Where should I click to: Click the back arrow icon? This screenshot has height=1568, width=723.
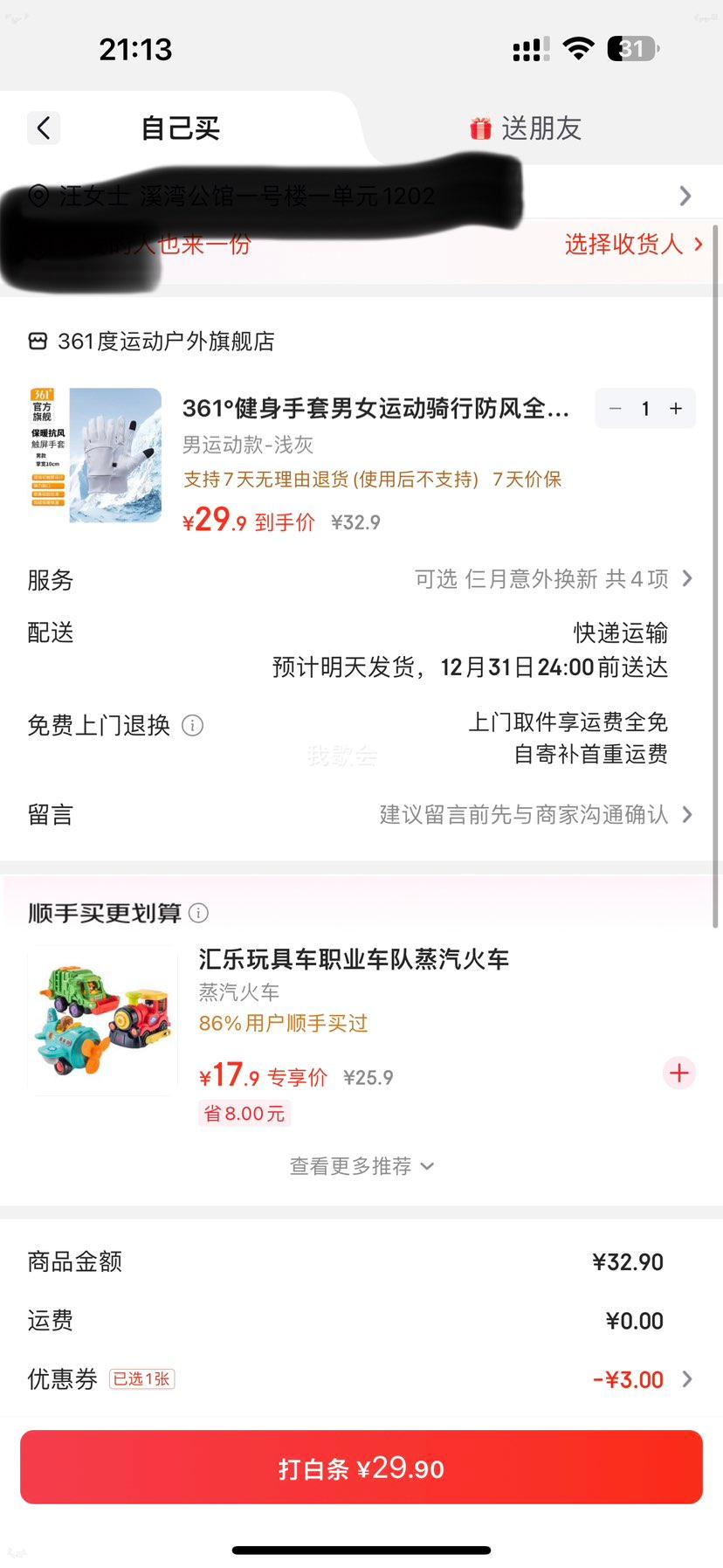44,128
